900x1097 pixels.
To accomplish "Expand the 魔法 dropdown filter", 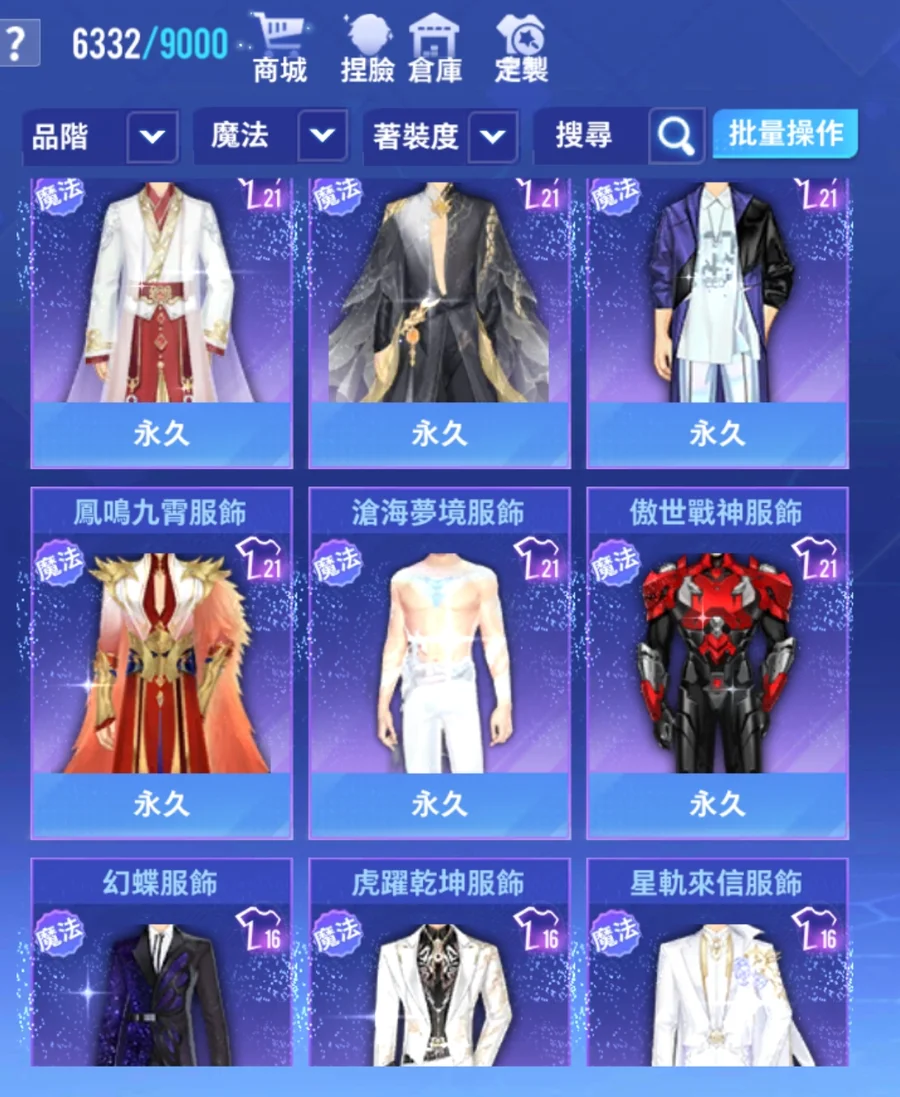I will (x=322, y=136).
